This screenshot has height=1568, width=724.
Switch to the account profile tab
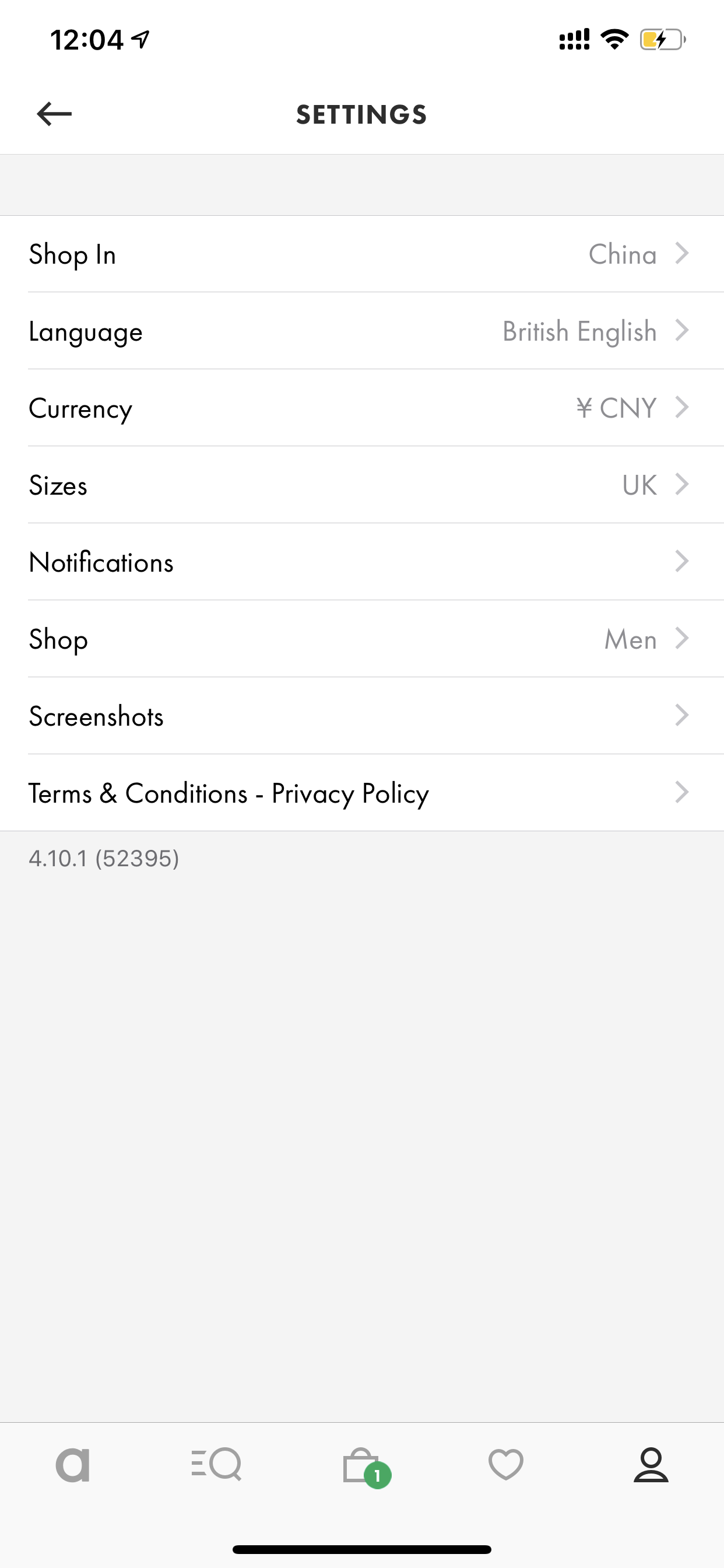coord(651,1465)
